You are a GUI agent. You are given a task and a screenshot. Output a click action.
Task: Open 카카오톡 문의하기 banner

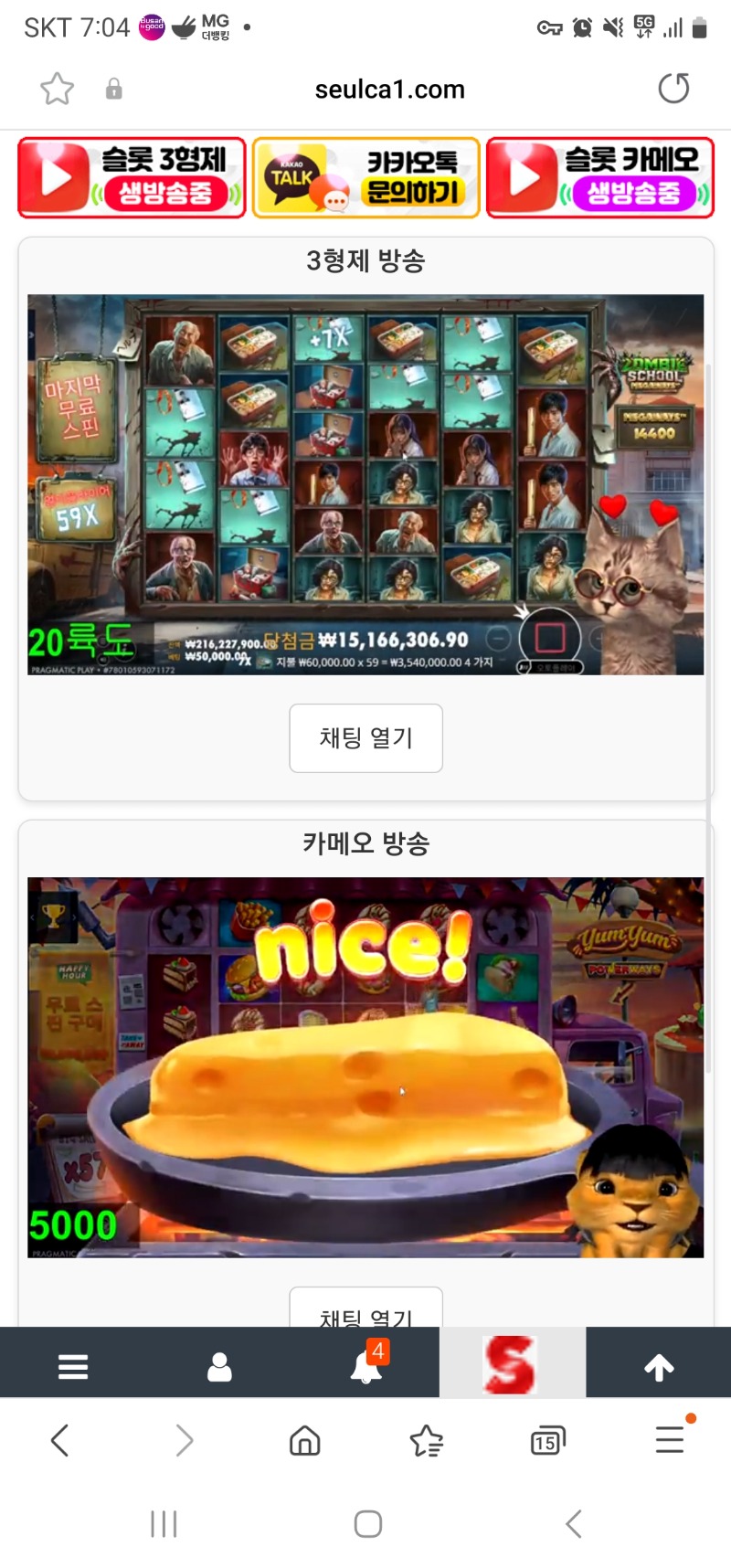(x=365, y=177)
